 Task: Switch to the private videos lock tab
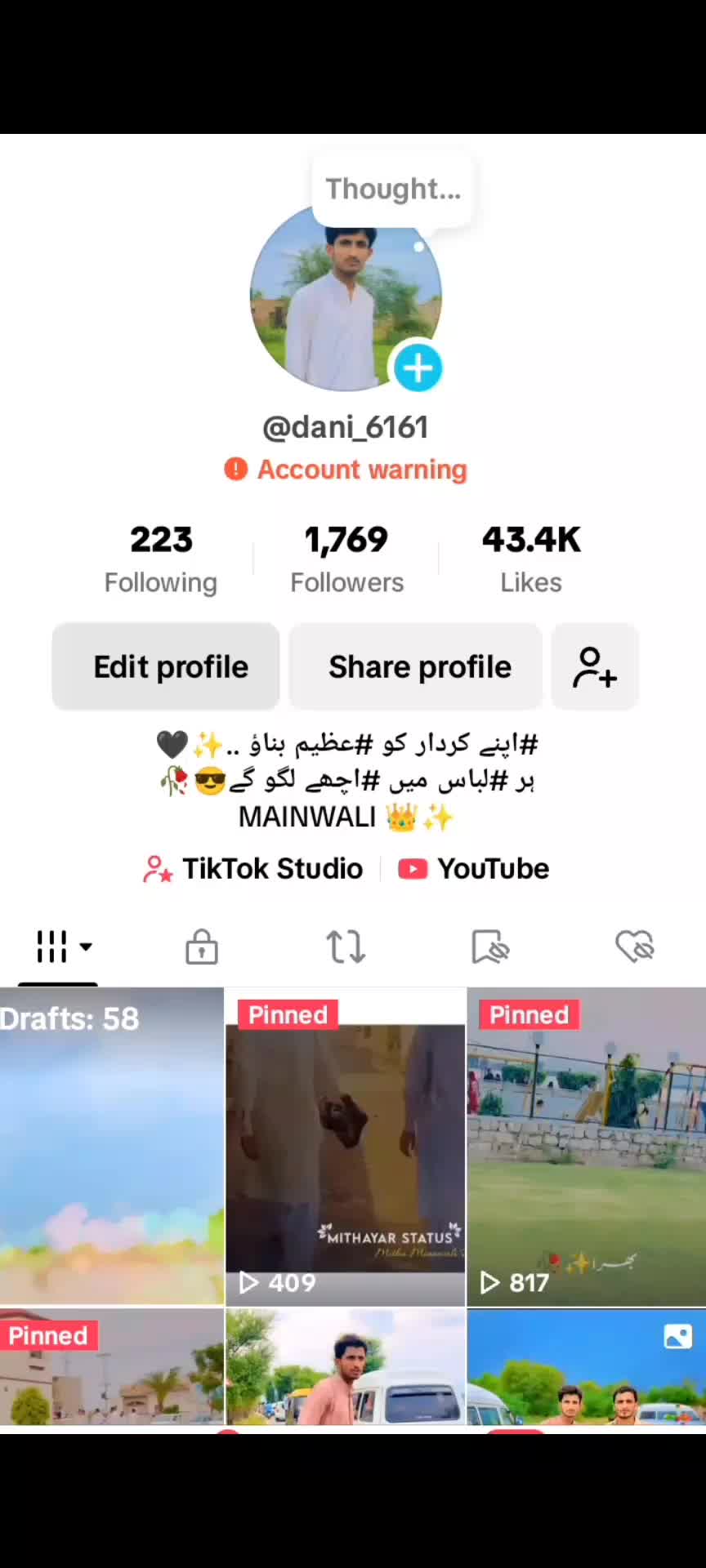click(202, 947)
